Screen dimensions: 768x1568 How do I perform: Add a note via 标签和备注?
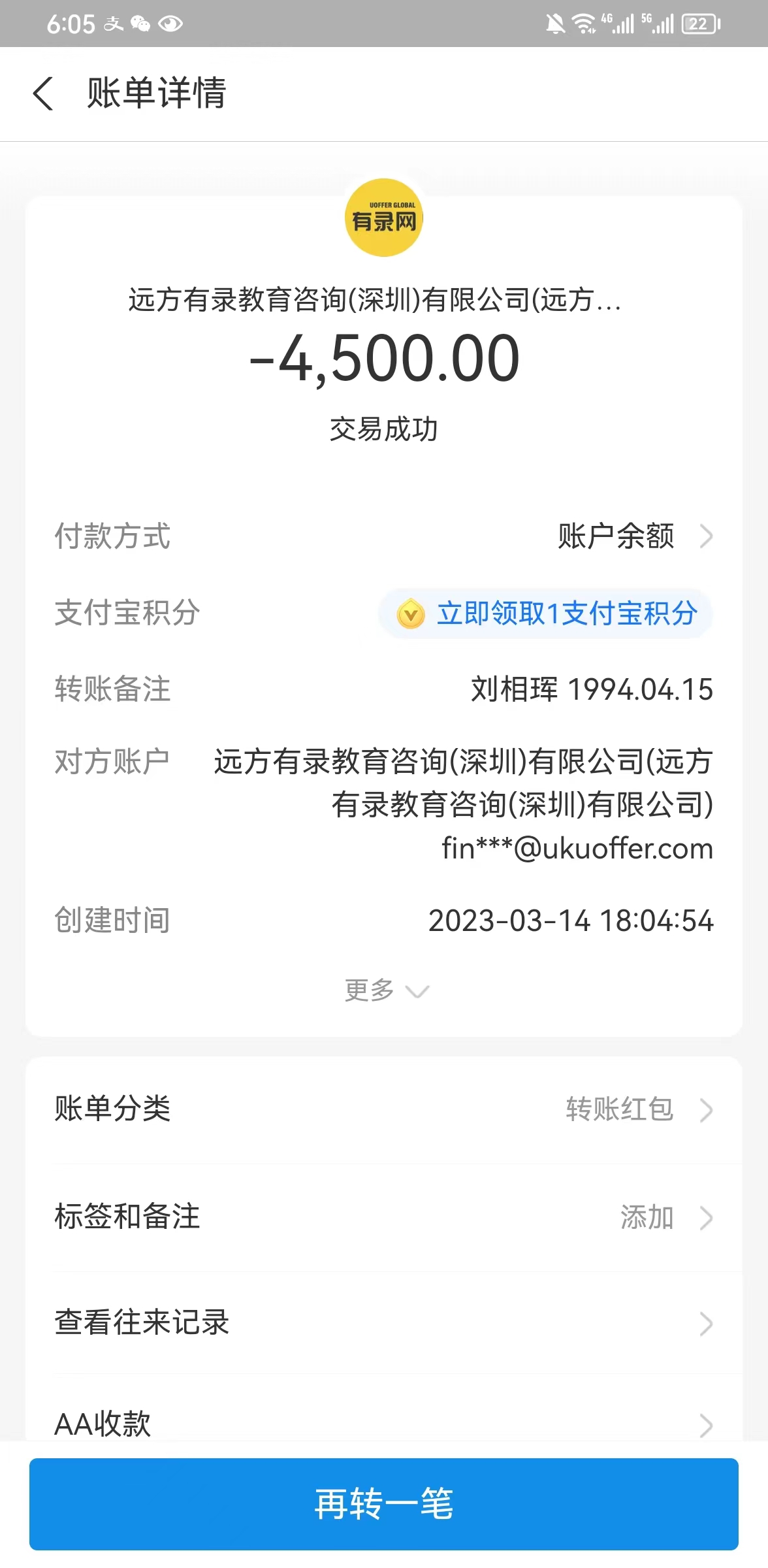click(x=384, y=1217)
